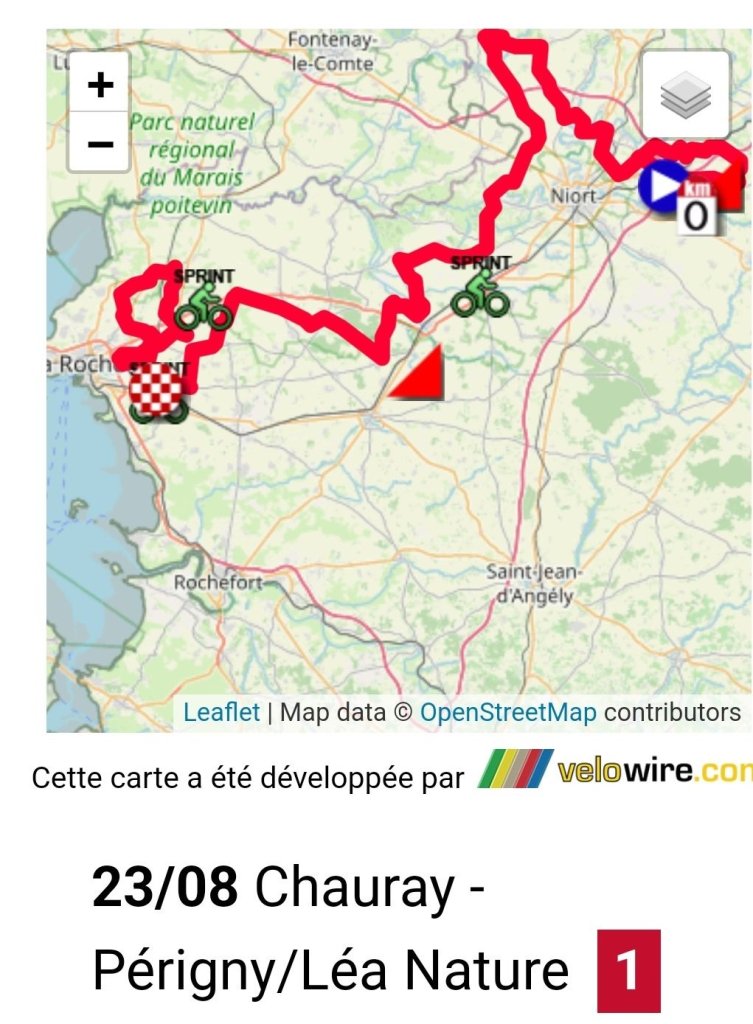This screenshot has height=1024, width=753.
Task: Zoom out of the map
Action: coord(100,144)
